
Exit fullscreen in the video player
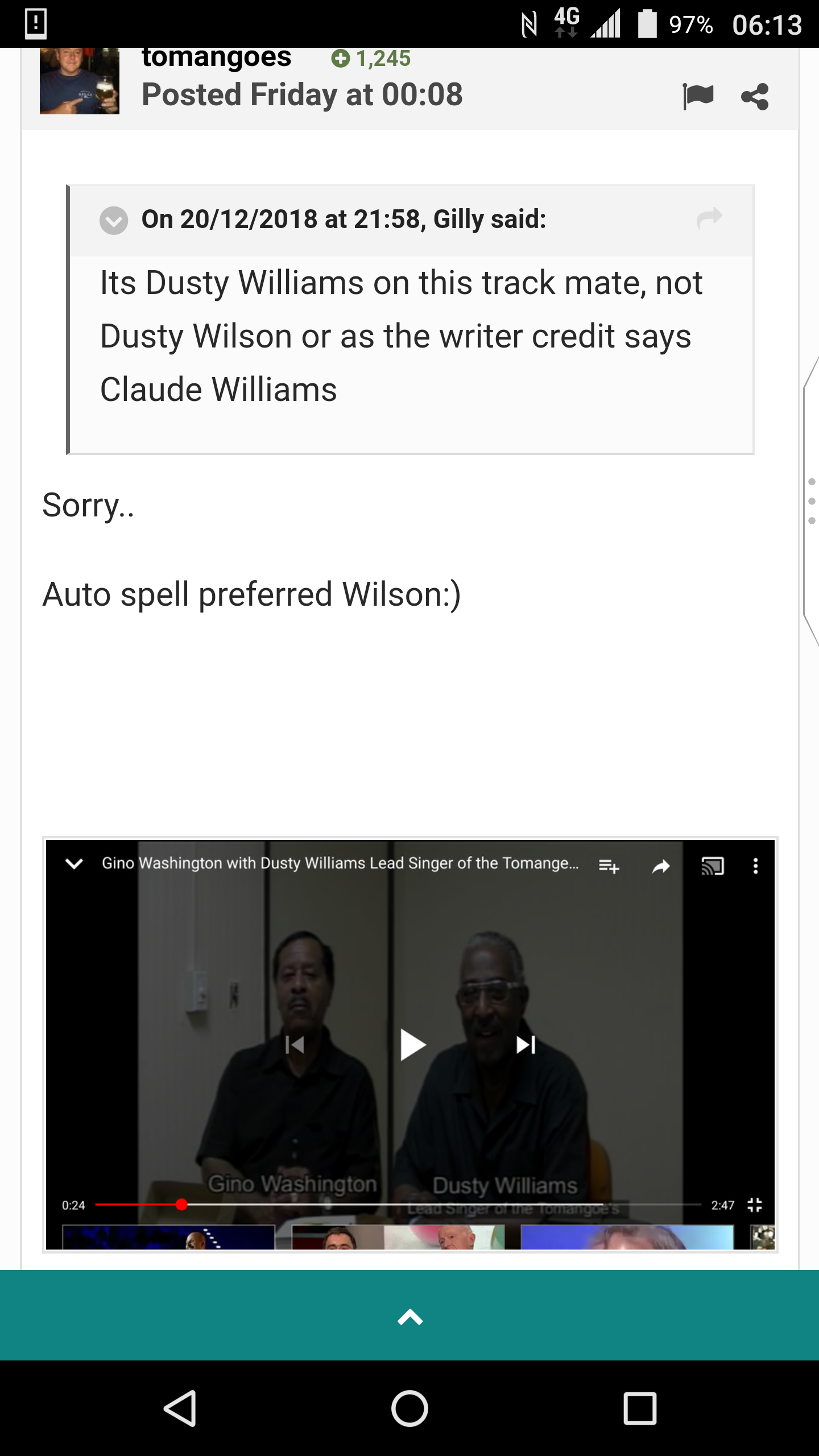point(754,1205)
